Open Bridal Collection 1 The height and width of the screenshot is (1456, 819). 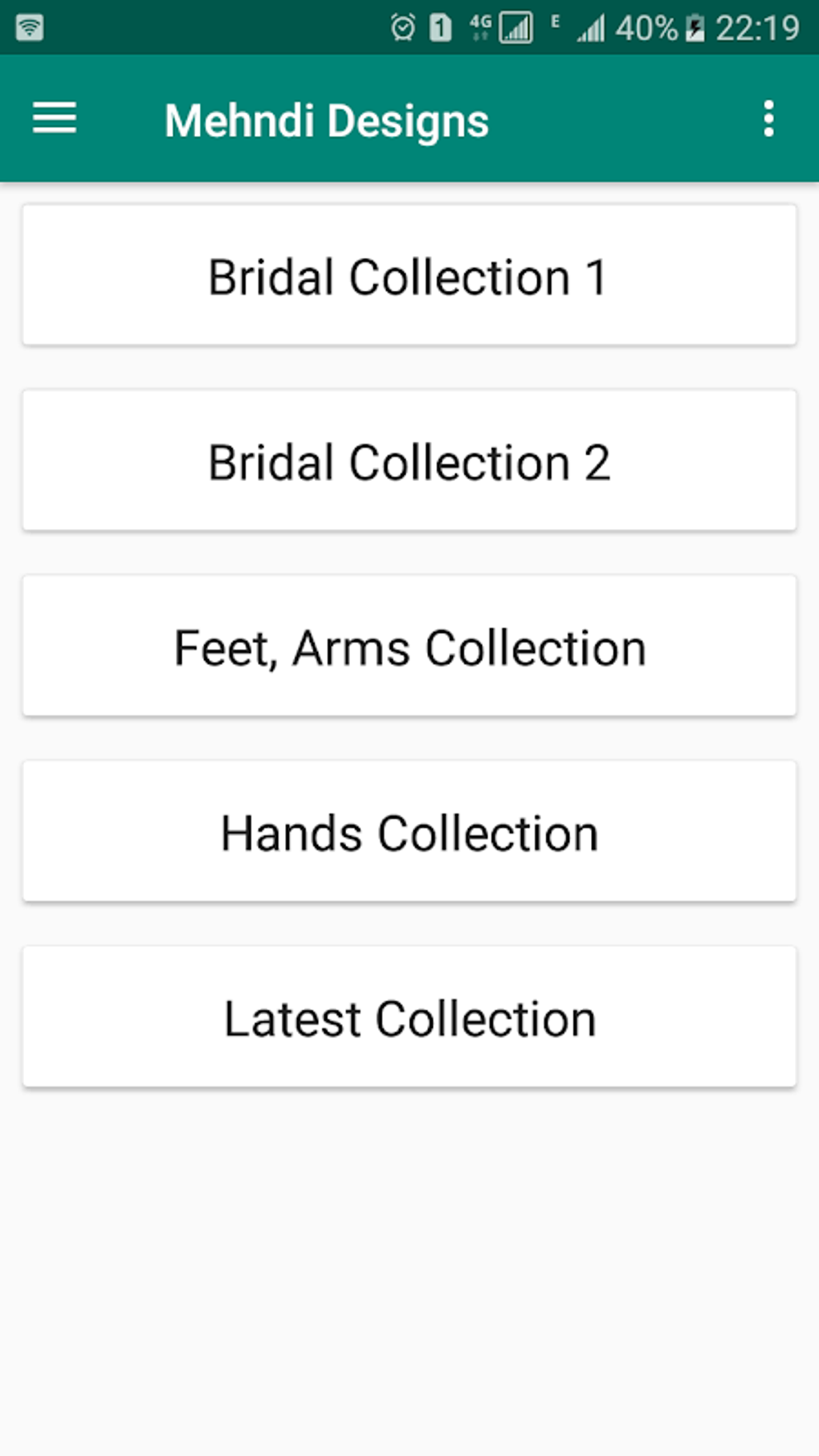click(x=409, y=275)
